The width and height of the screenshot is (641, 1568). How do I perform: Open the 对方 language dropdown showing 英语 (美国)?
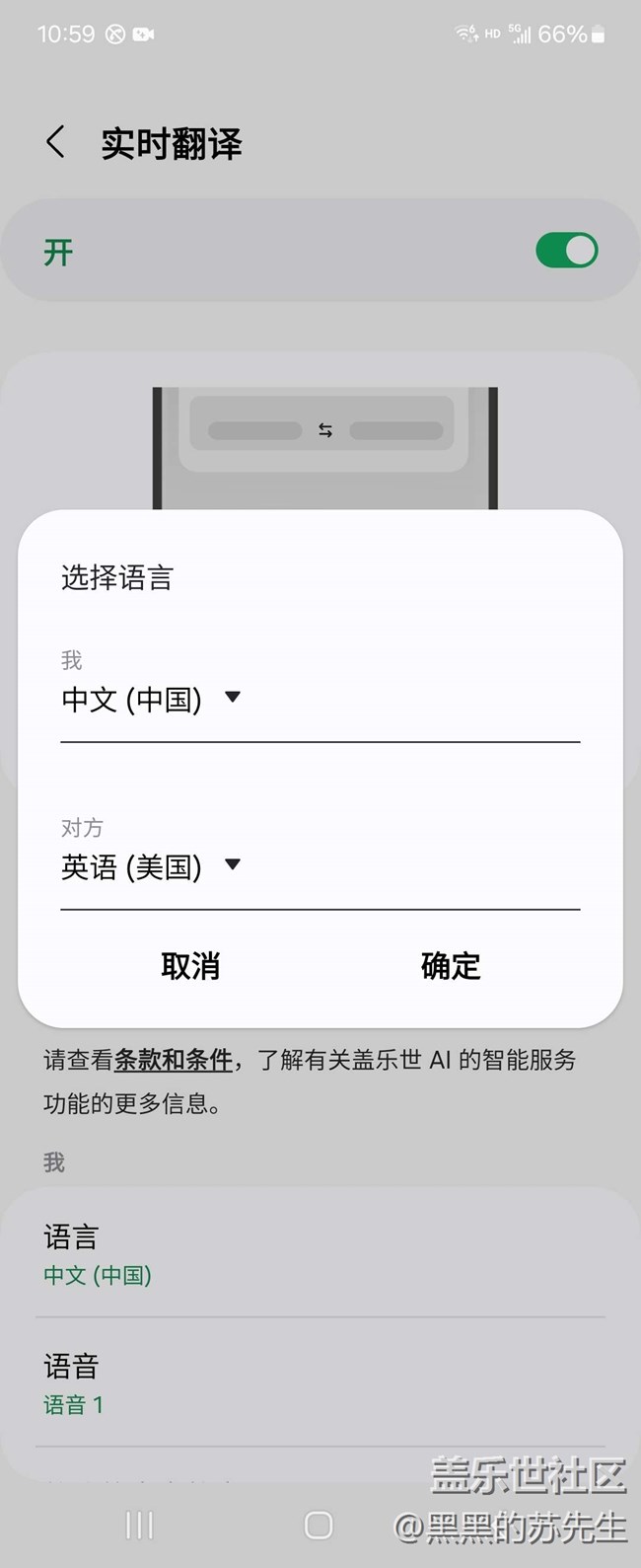click(320, 867)
